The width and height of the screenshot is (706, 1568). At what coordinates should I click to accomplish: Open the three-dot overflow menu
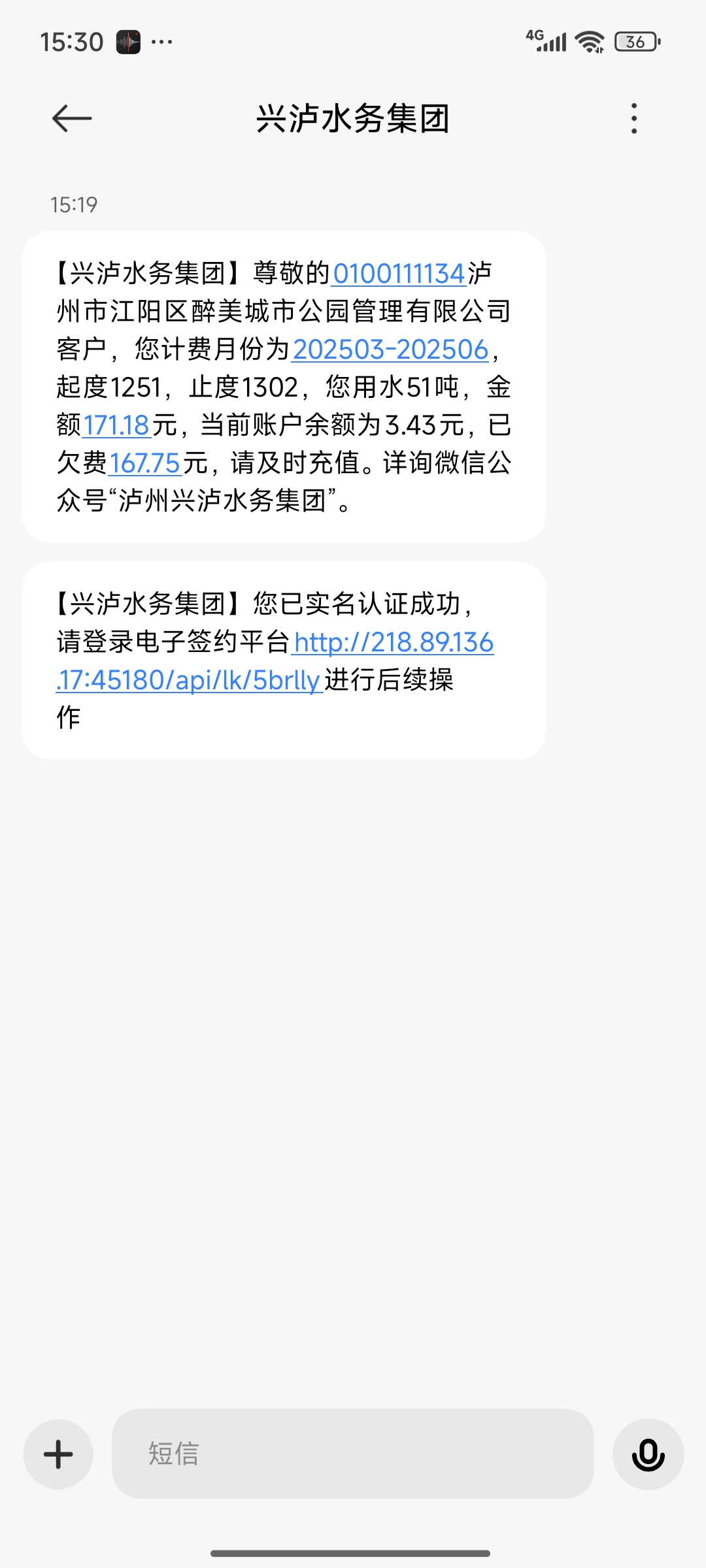(633, 118)
